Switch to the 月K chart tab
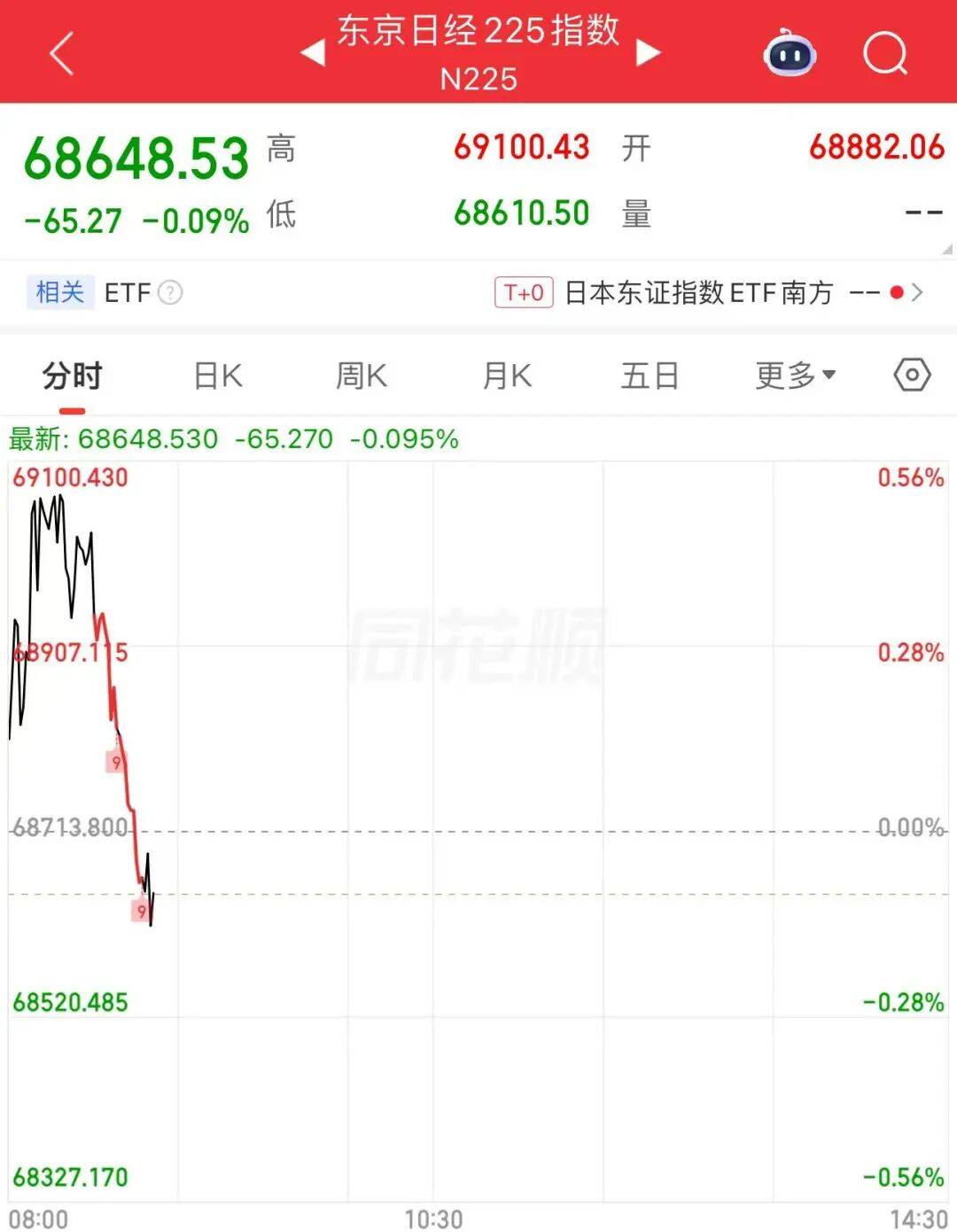Image resolution: width=957 pixels, height=1232 pixels. click(507, 376)
